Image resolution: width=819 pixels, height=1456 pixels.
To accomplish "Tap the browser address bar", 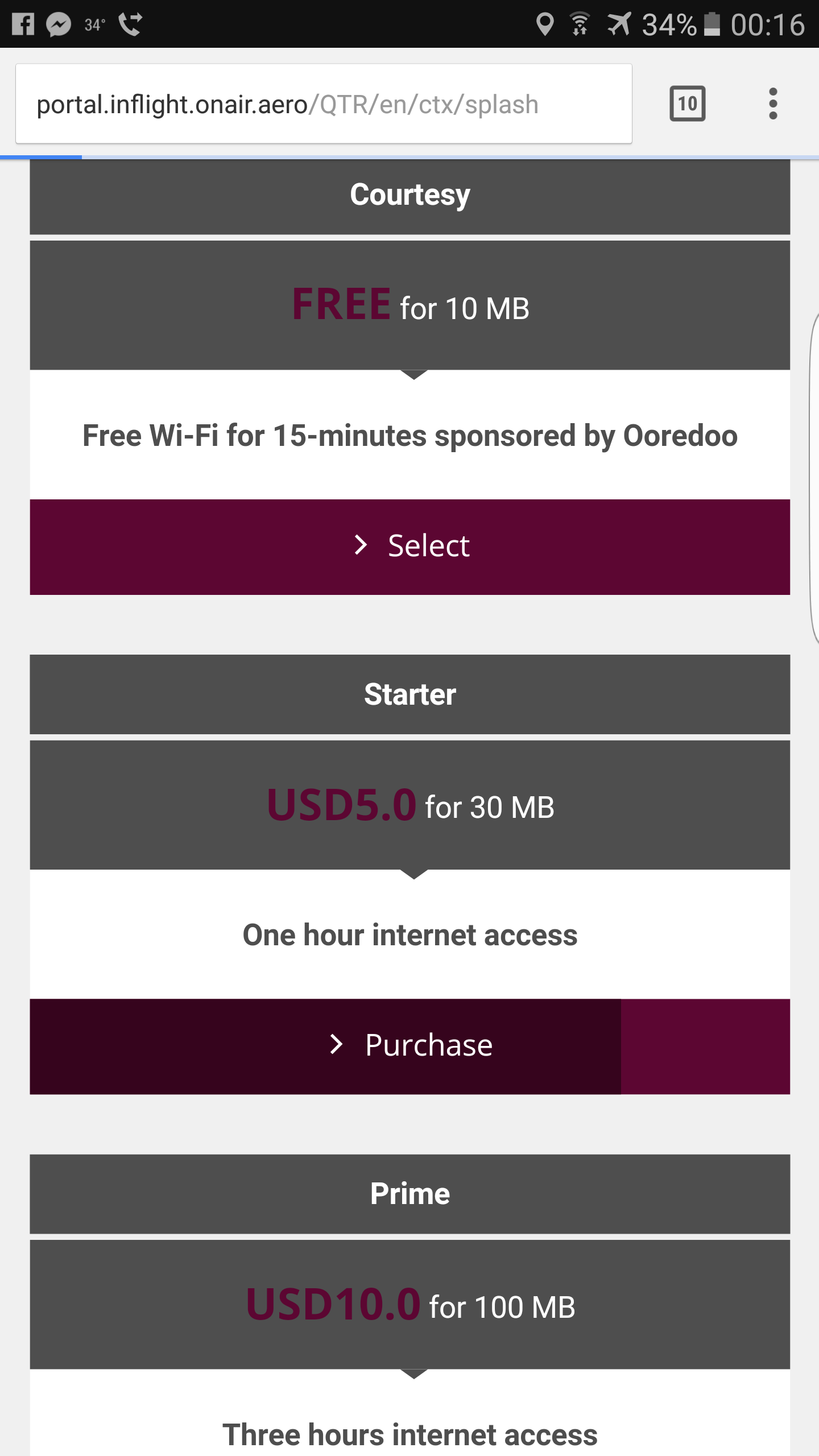I will (x=323, y=104).
